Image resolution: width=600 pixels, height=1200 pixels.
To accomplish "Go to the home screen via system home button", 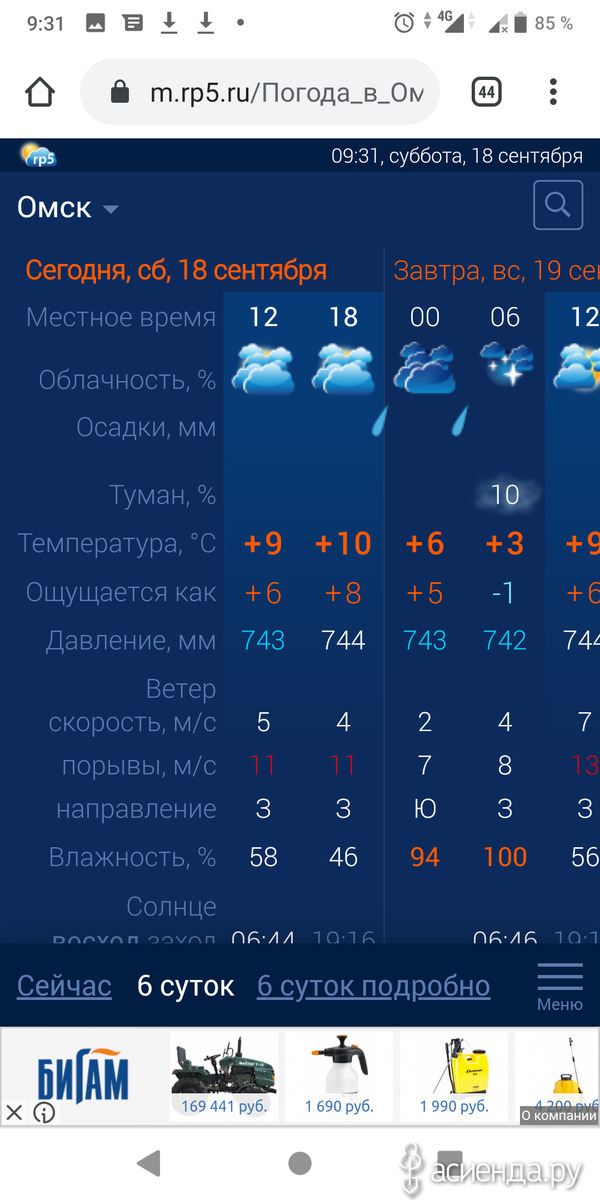I will (299, 1162).
